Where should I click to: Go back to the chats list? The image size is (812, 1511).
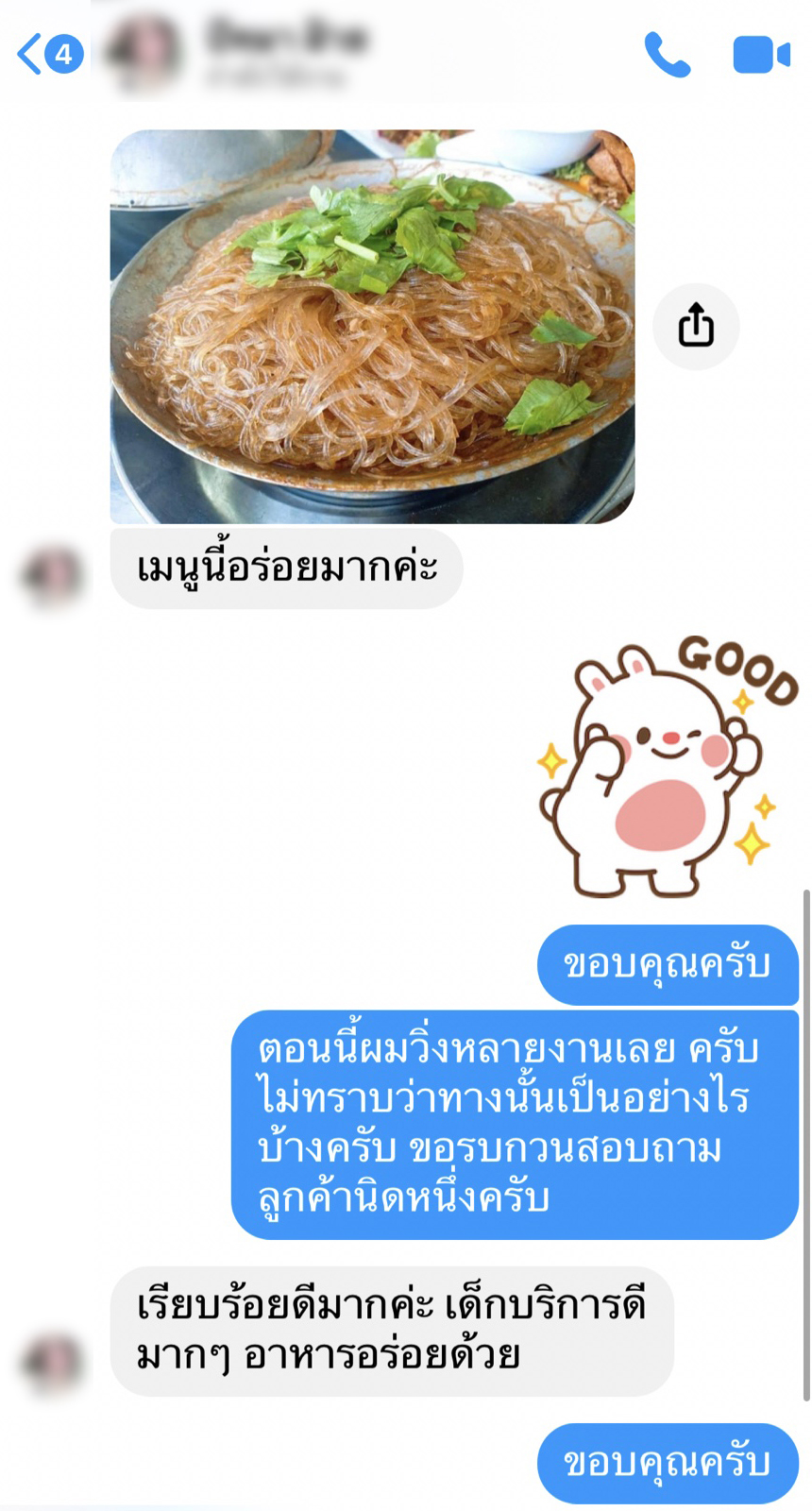[50, 54]
